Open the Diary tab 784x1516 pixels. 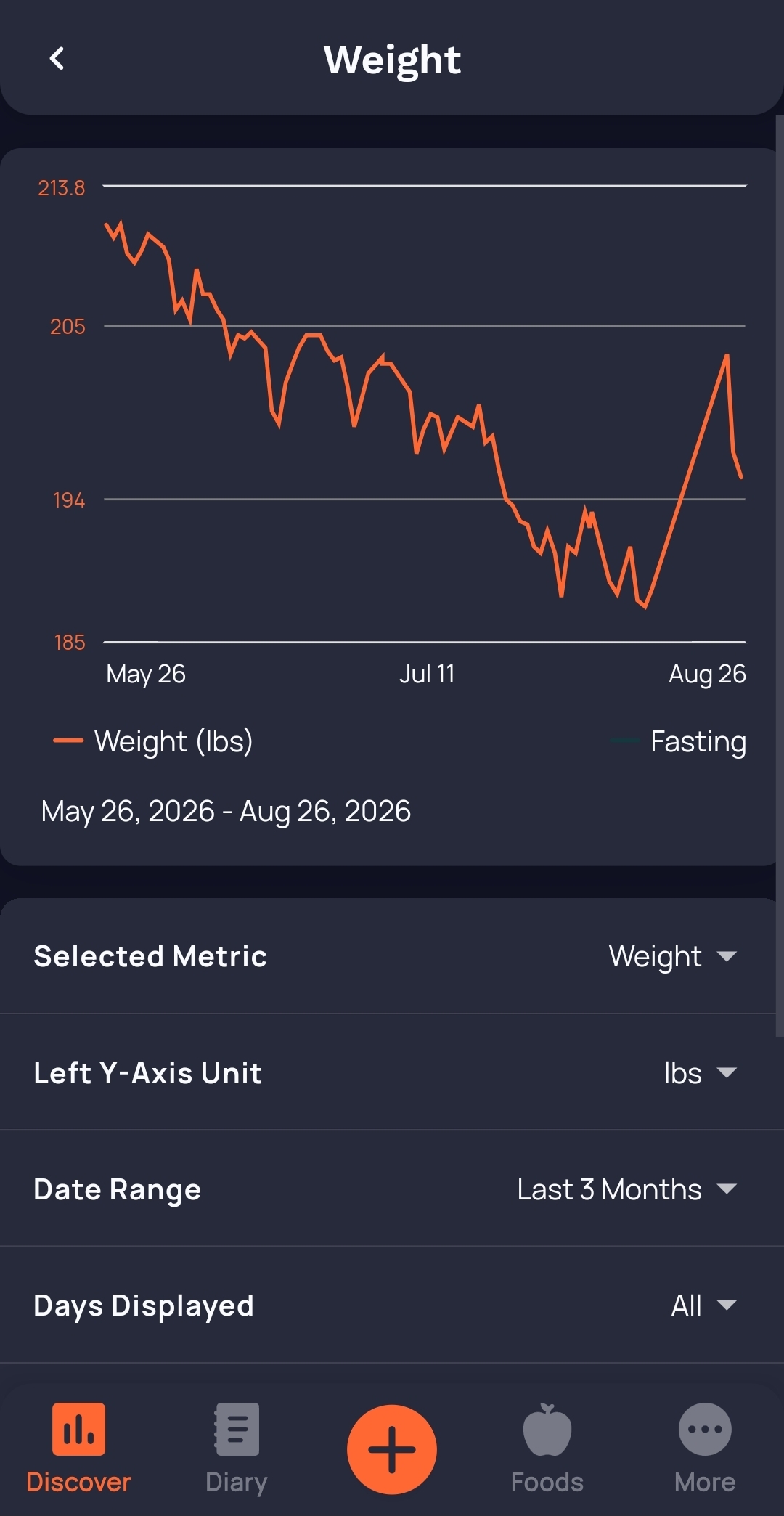point(236,1448)
